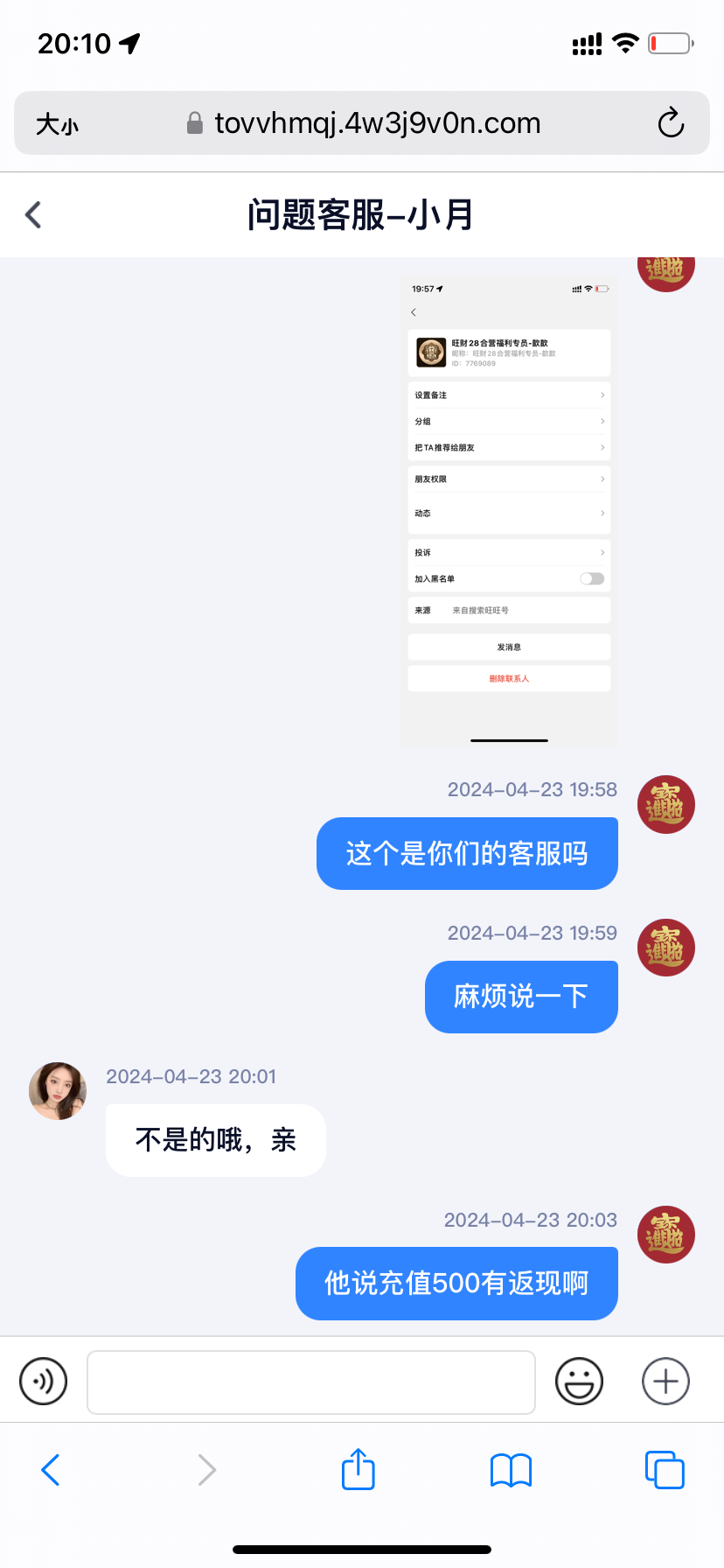The width and height of the screenshot is (724, 1568).
Task: Tap the plus icon to add attachments
Action: point(665,1381)
